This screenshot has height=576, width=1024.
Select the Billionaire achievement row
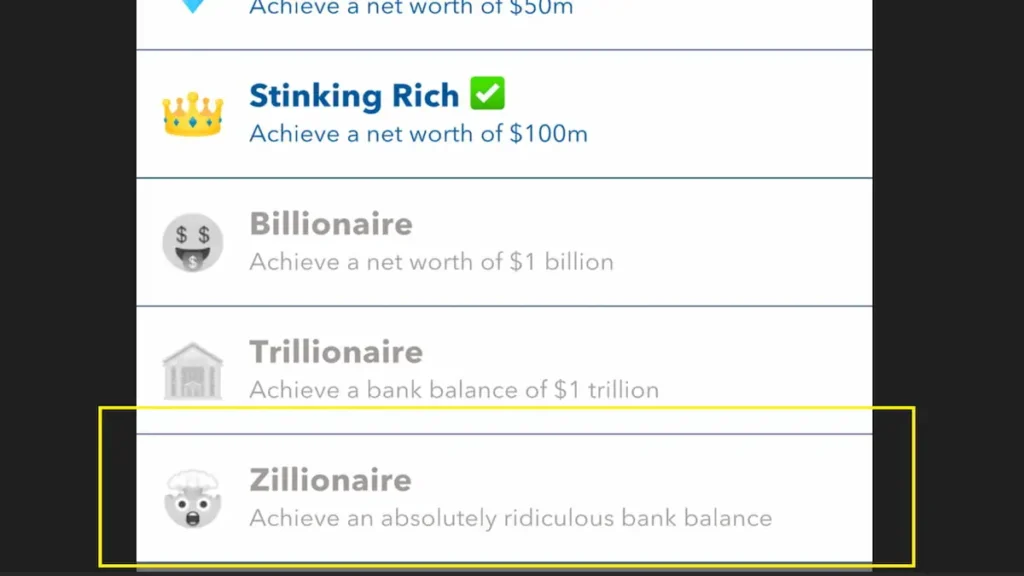(x=504, y=242)
